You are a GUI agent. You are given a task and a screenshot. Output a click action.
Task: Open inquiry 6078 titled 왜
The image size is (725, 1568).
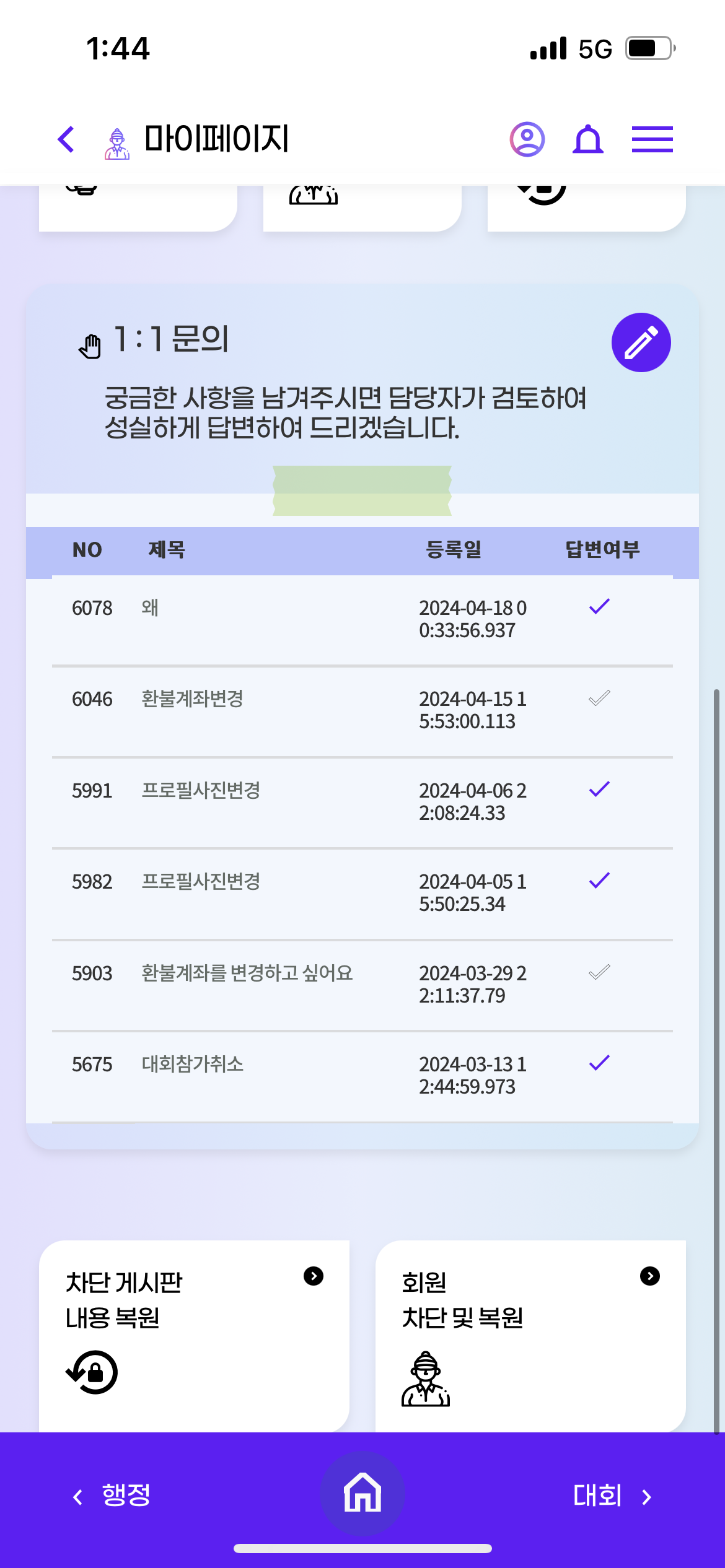362,620
